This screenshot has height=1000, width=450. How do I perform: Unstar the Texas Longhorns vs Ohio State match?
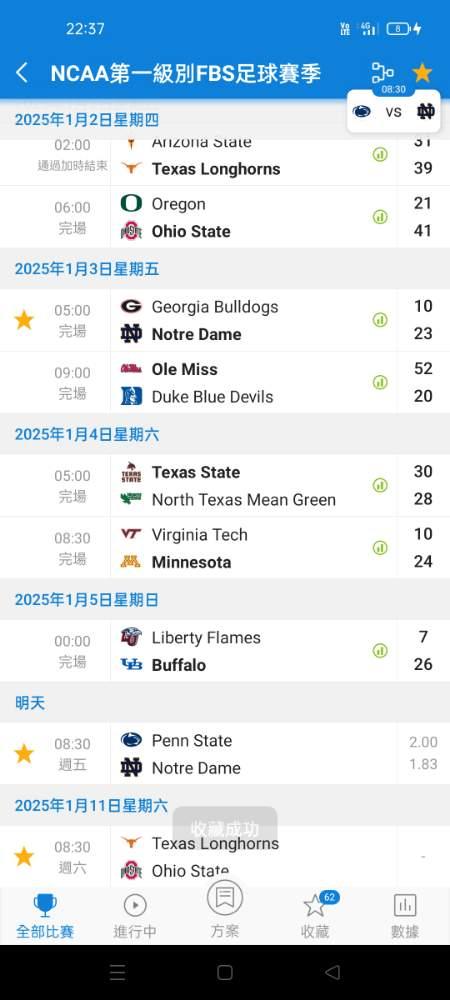(x=24, y=857)
